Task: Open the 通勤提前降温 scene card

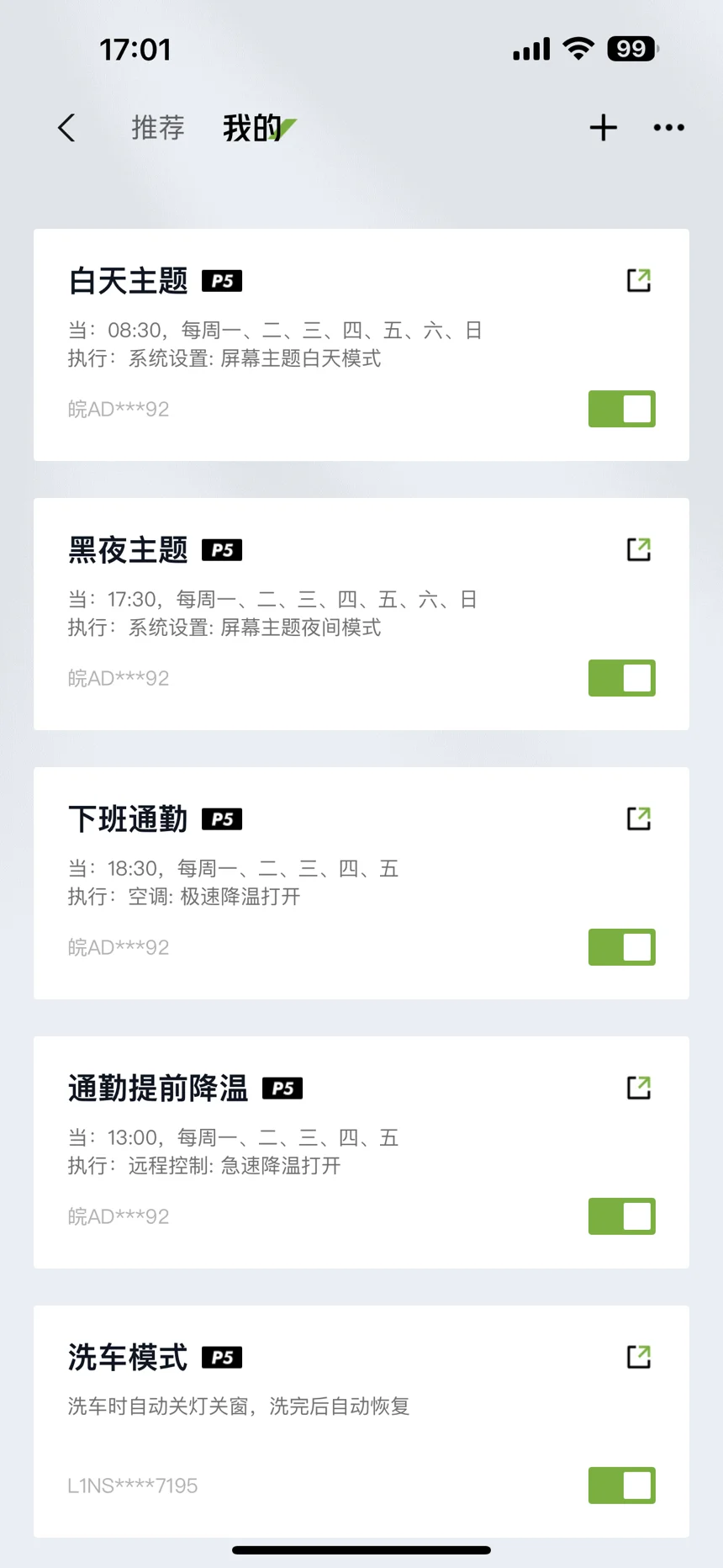Action: click(x=361, y=1152)
